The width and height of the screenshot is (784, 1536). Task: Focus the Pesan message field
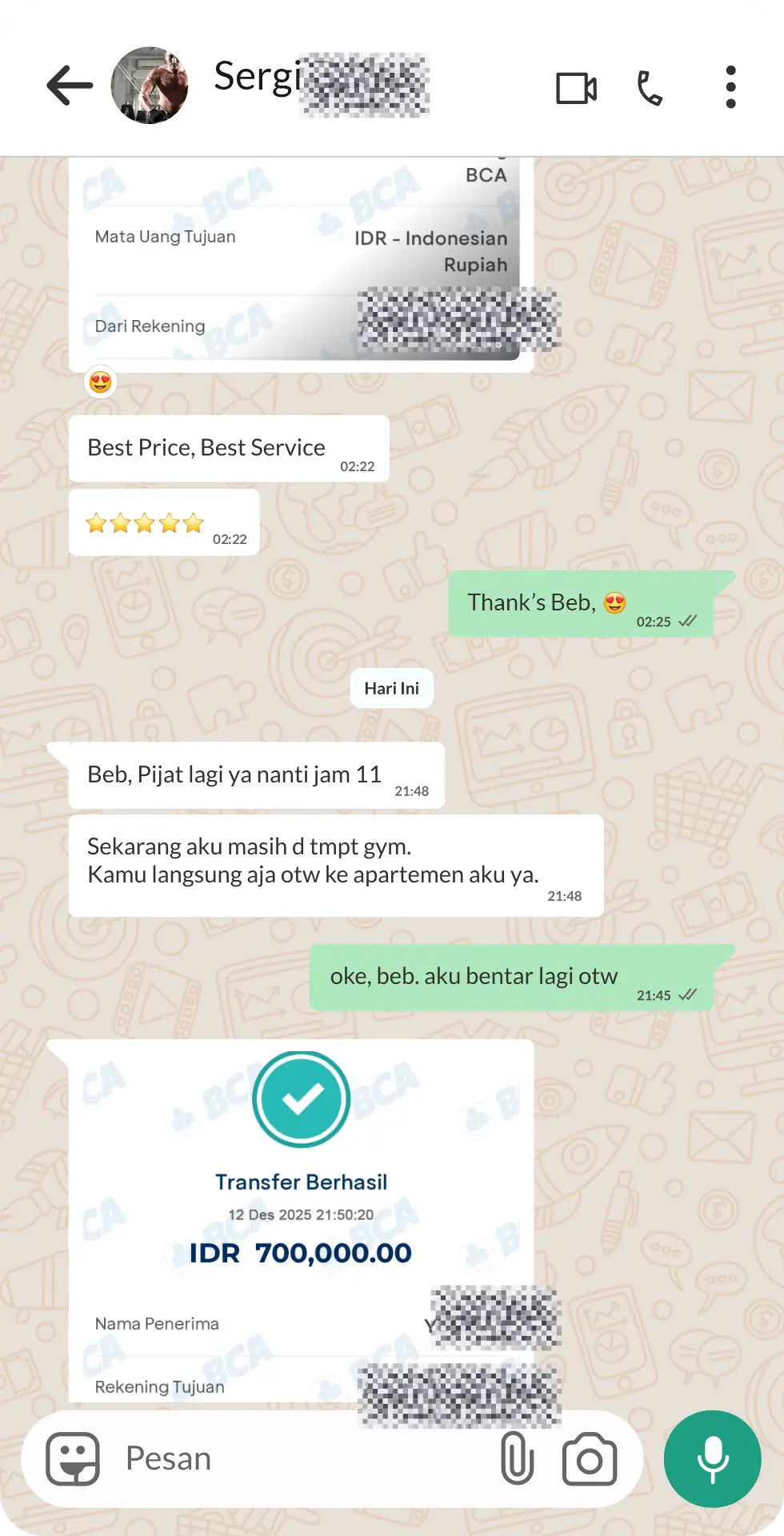(304, 1458)
